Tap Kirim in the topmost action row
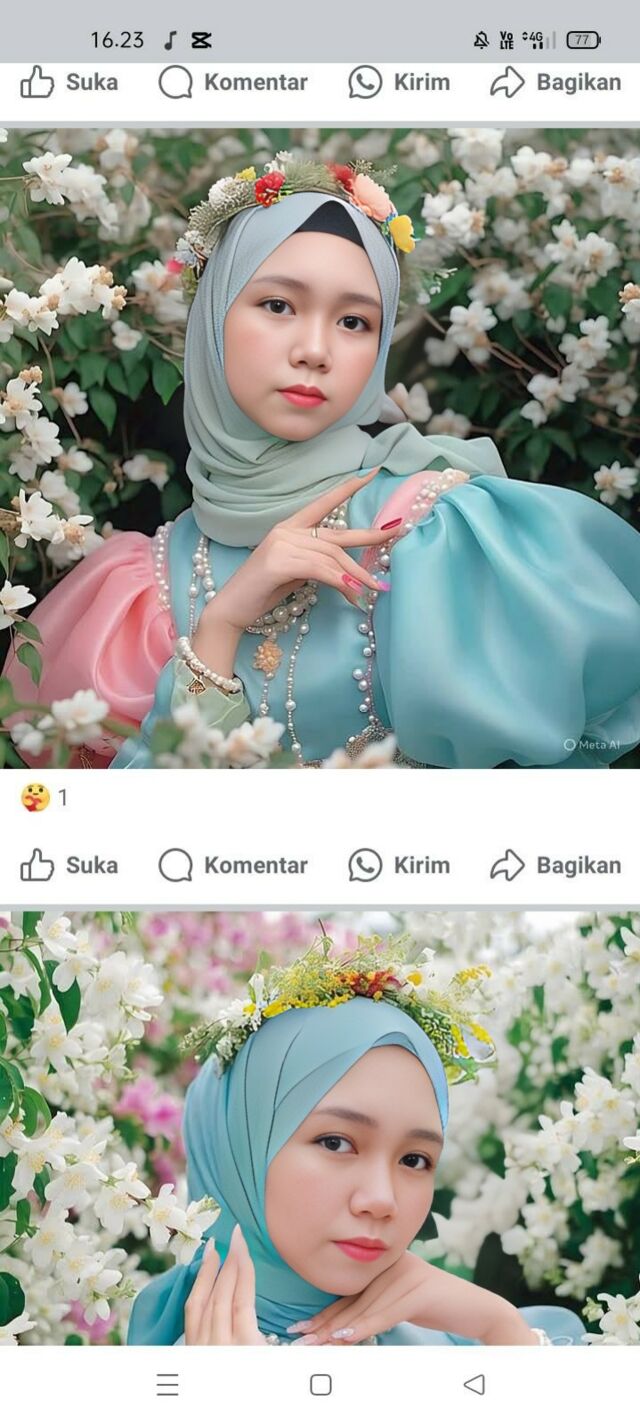The width and height of the screenshot is (640, 1424). (x=398, y=82)
